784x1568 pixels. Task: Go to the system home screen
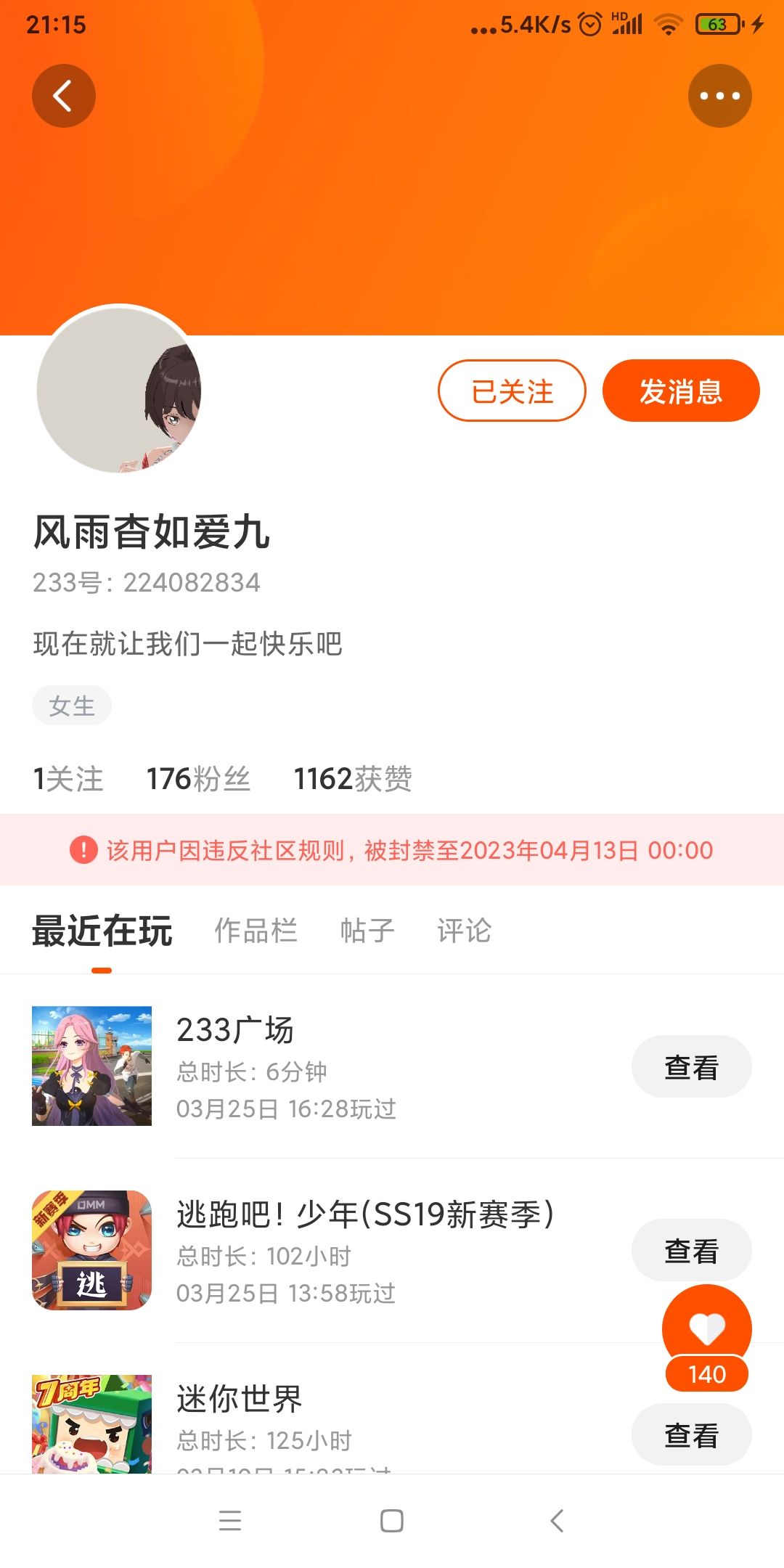[x=392, y=1520]
